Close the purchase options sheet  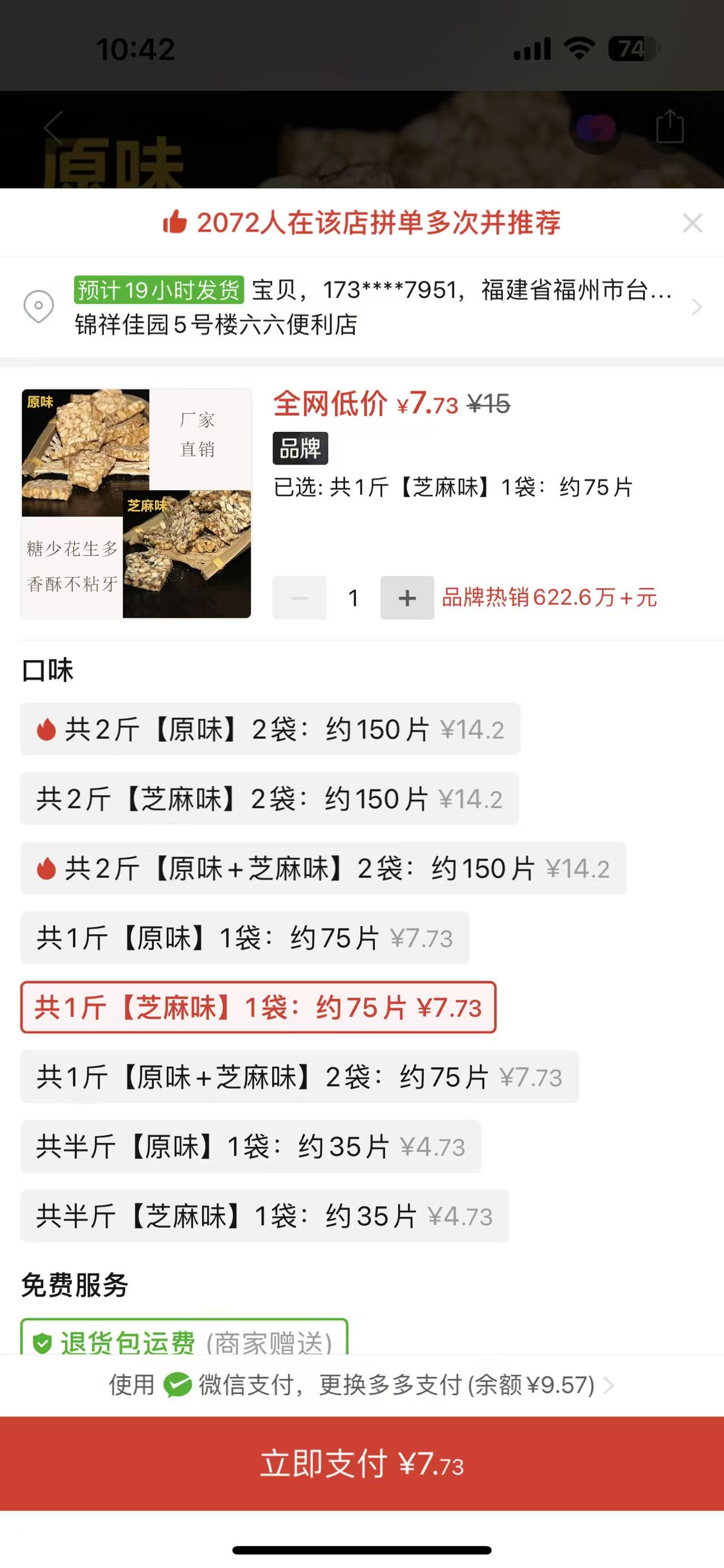[x=692, y=223]
